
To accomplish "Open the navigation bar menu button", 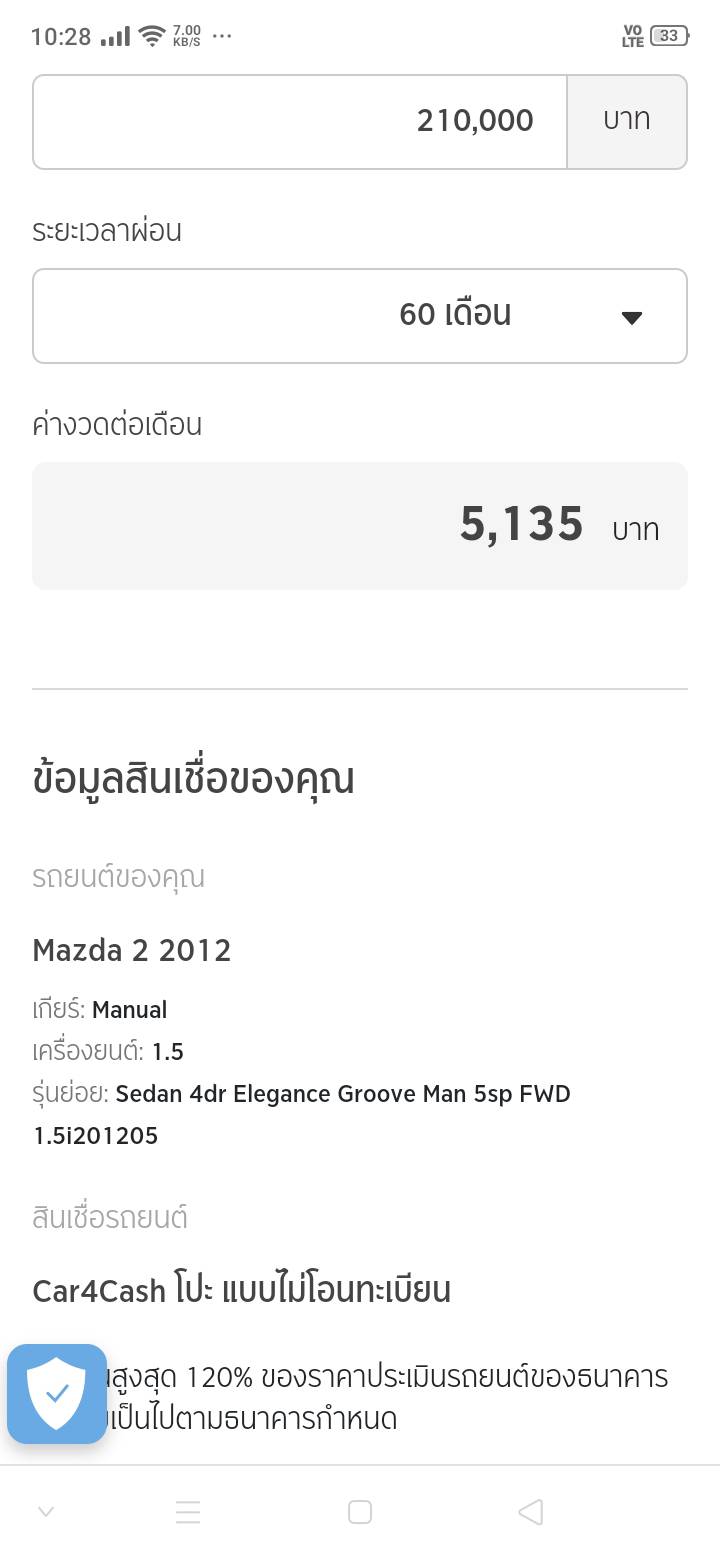I will pyautogui.click(x=188, y=1512).
